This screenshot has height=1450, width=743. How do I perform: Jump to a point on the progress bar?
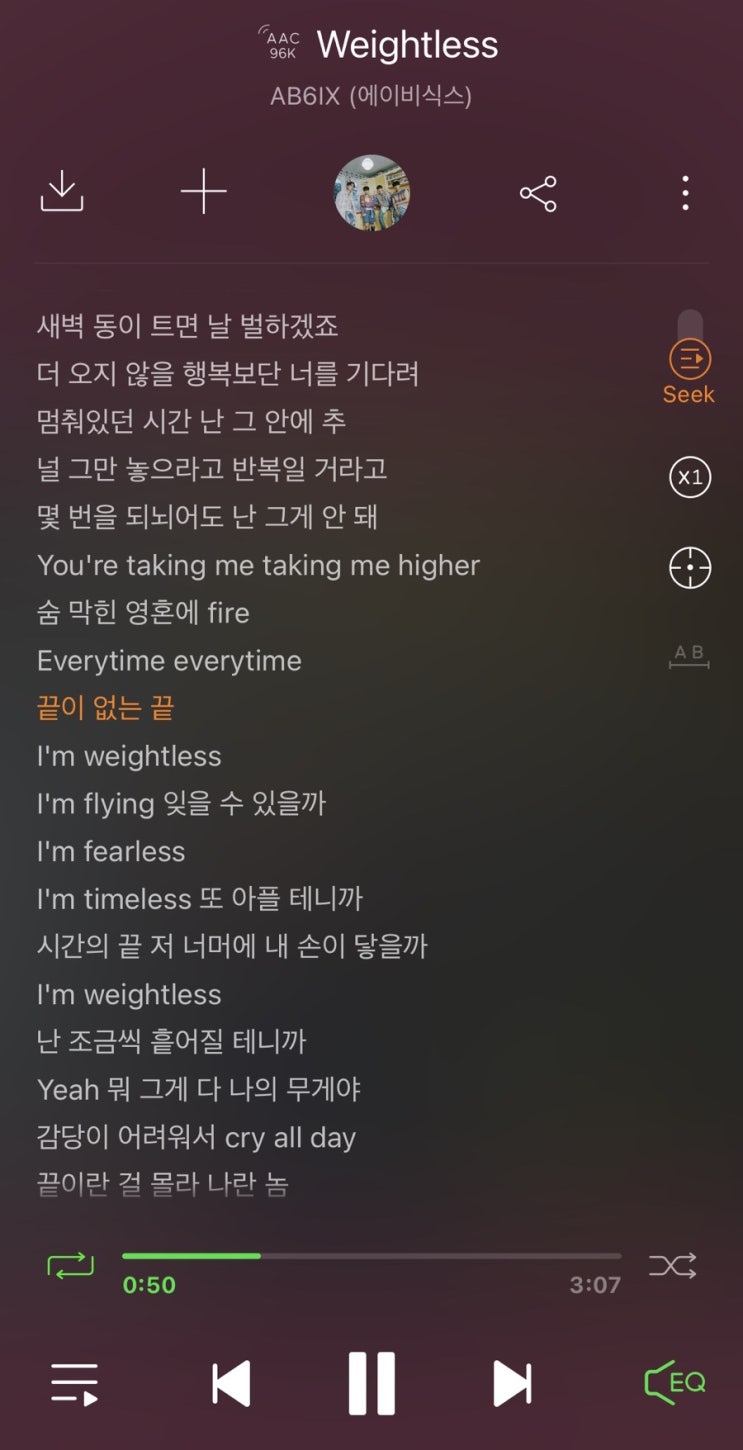(x=372, y=1256)
